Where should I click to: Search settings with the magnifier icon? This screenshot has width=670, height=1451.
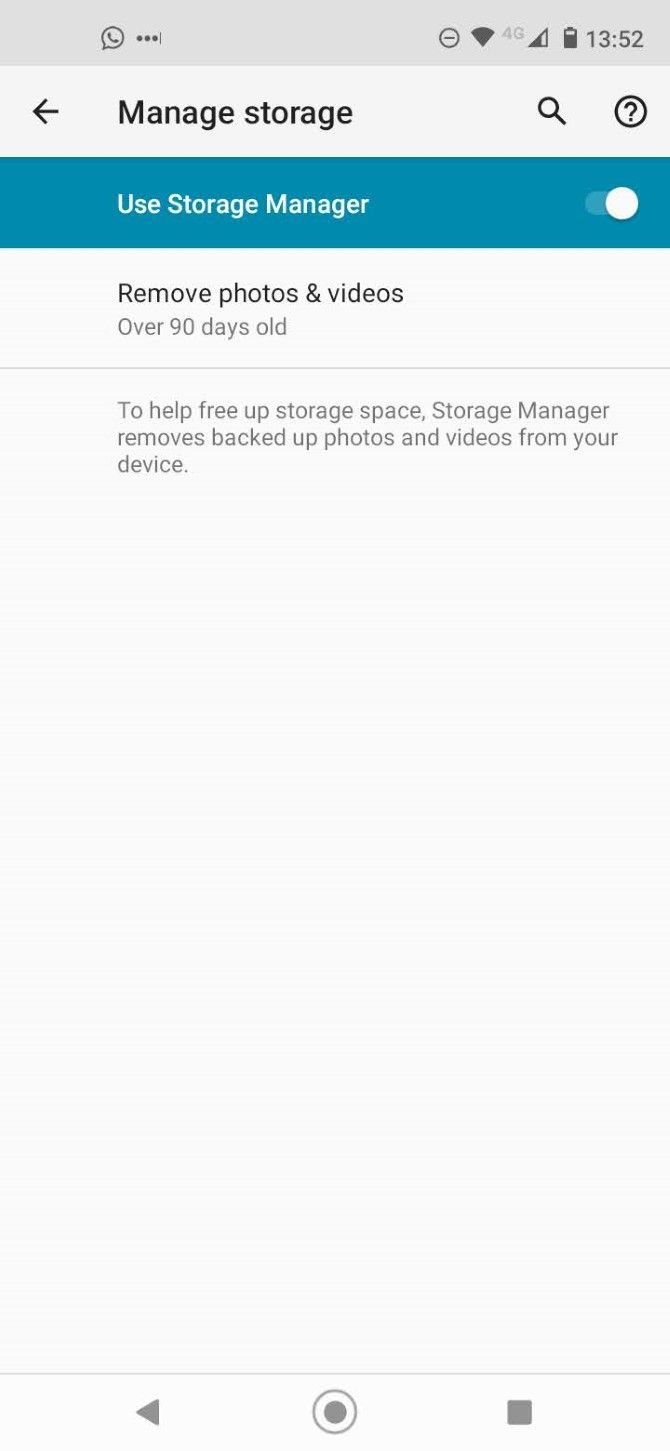click(552, 112)
